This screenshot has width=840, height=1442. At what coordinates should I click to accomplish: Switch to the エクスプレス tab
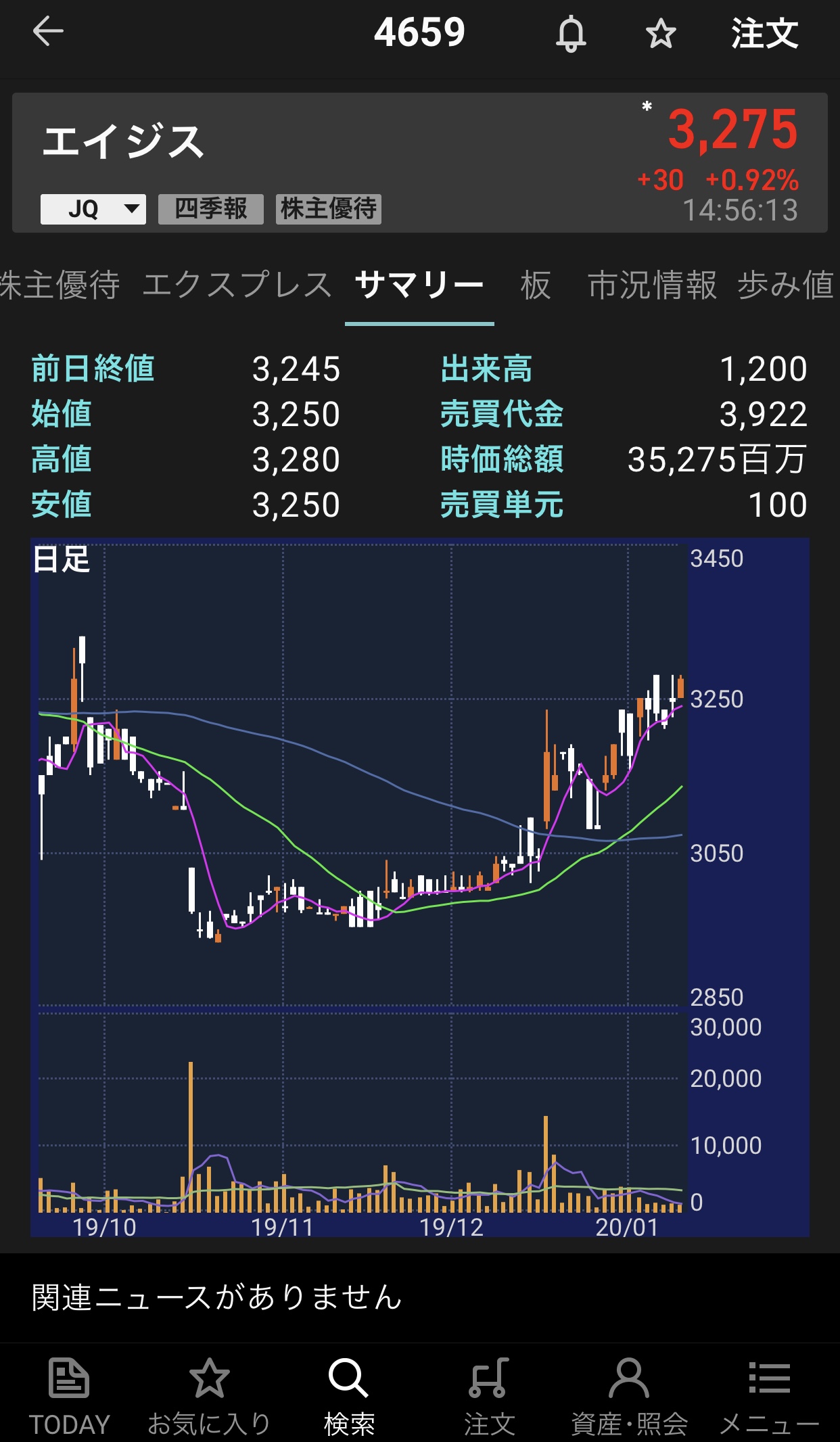[x=237, y=285]
